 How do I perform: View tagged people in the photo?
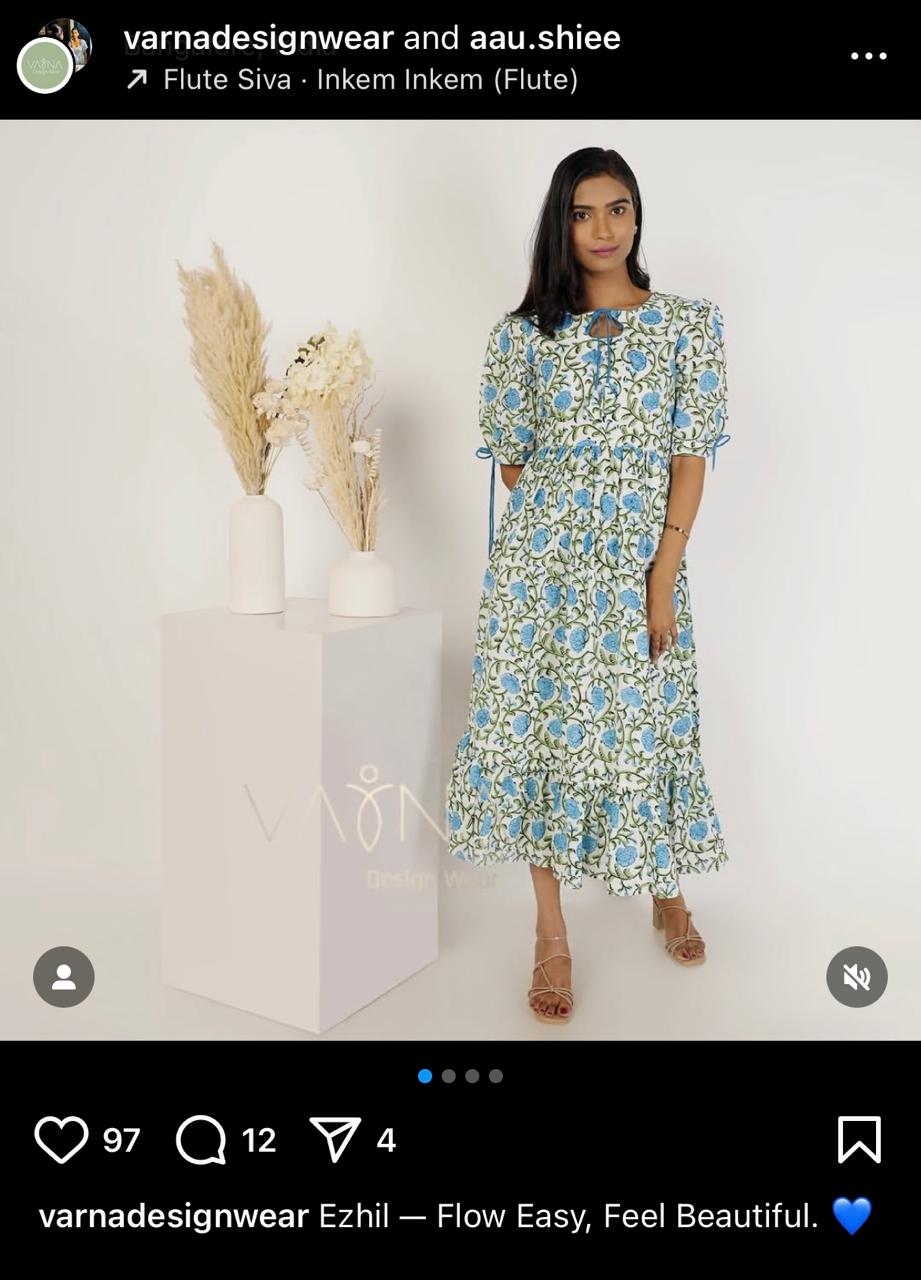point(64,977)
